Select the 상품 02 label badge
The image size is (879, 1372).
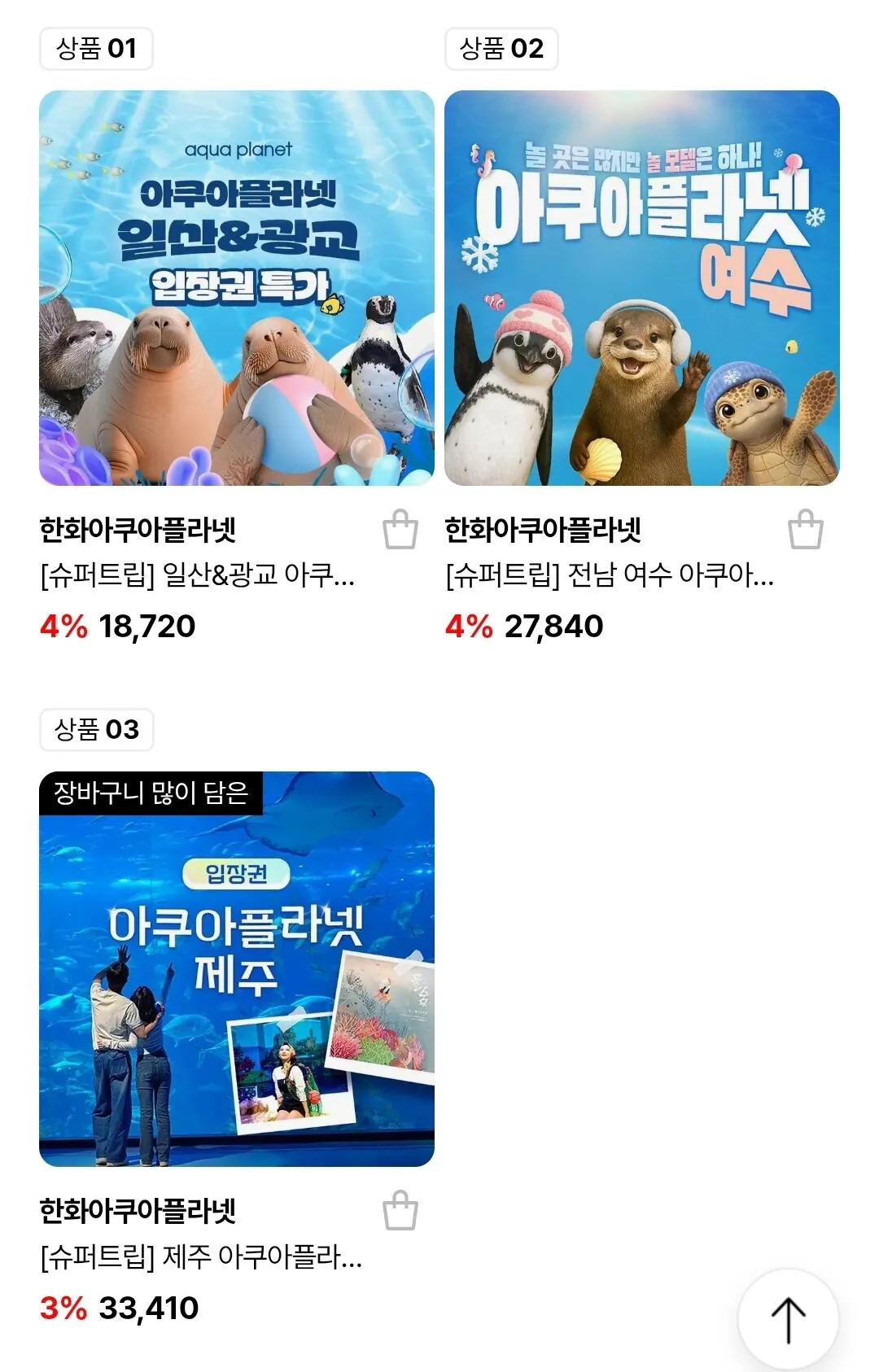(x=500, y=47)
